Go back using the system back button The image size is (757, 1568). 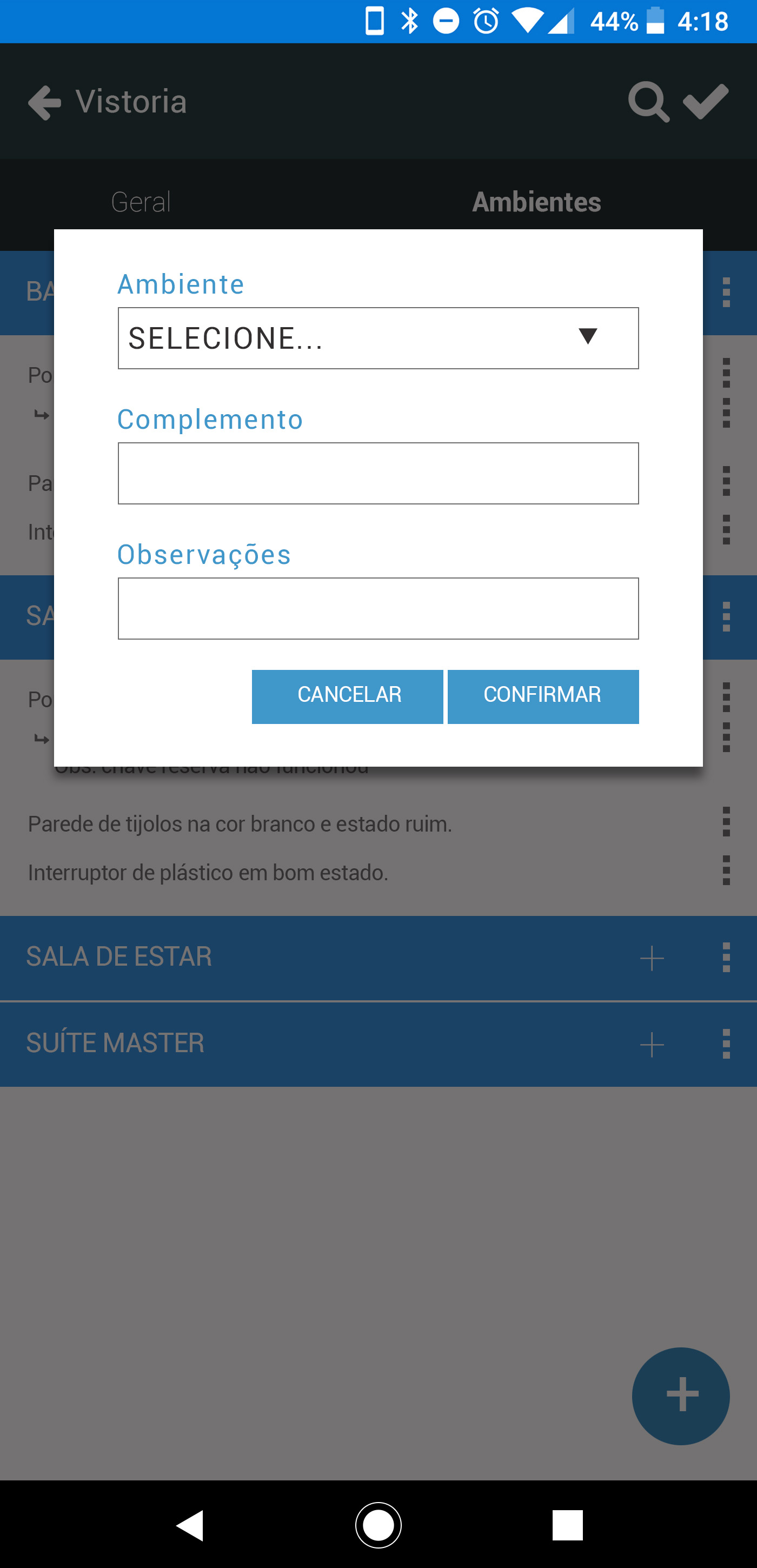(x=189, y=1525)
